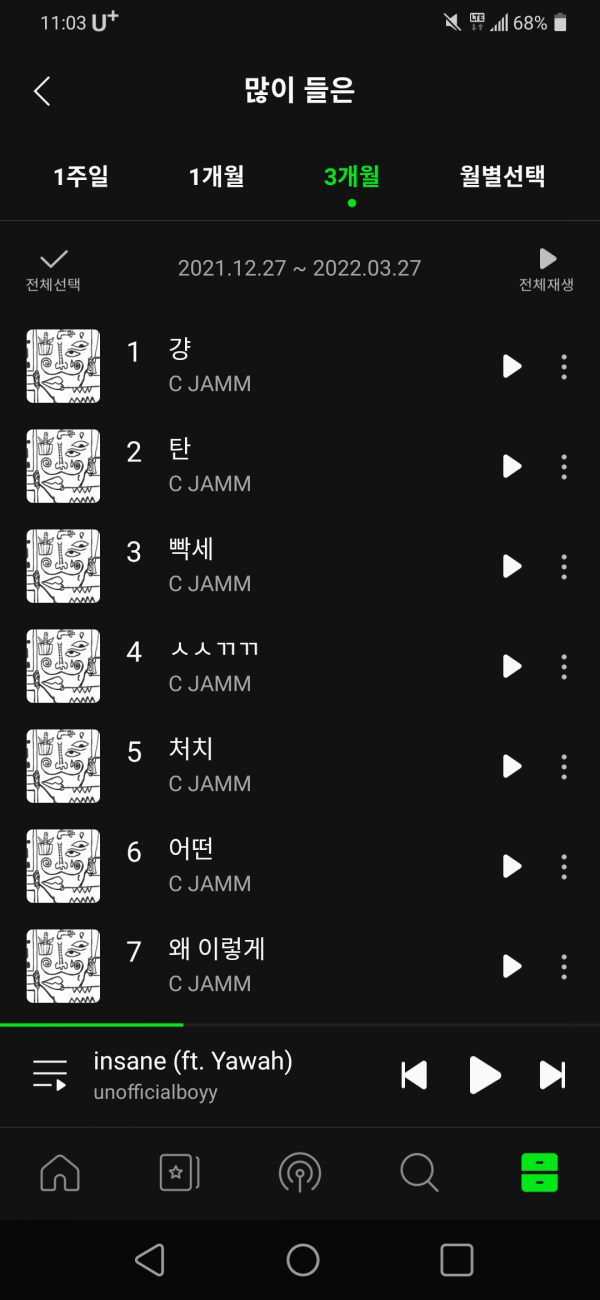
Task: Play the song 걍
Action: (x=512, y=366)
